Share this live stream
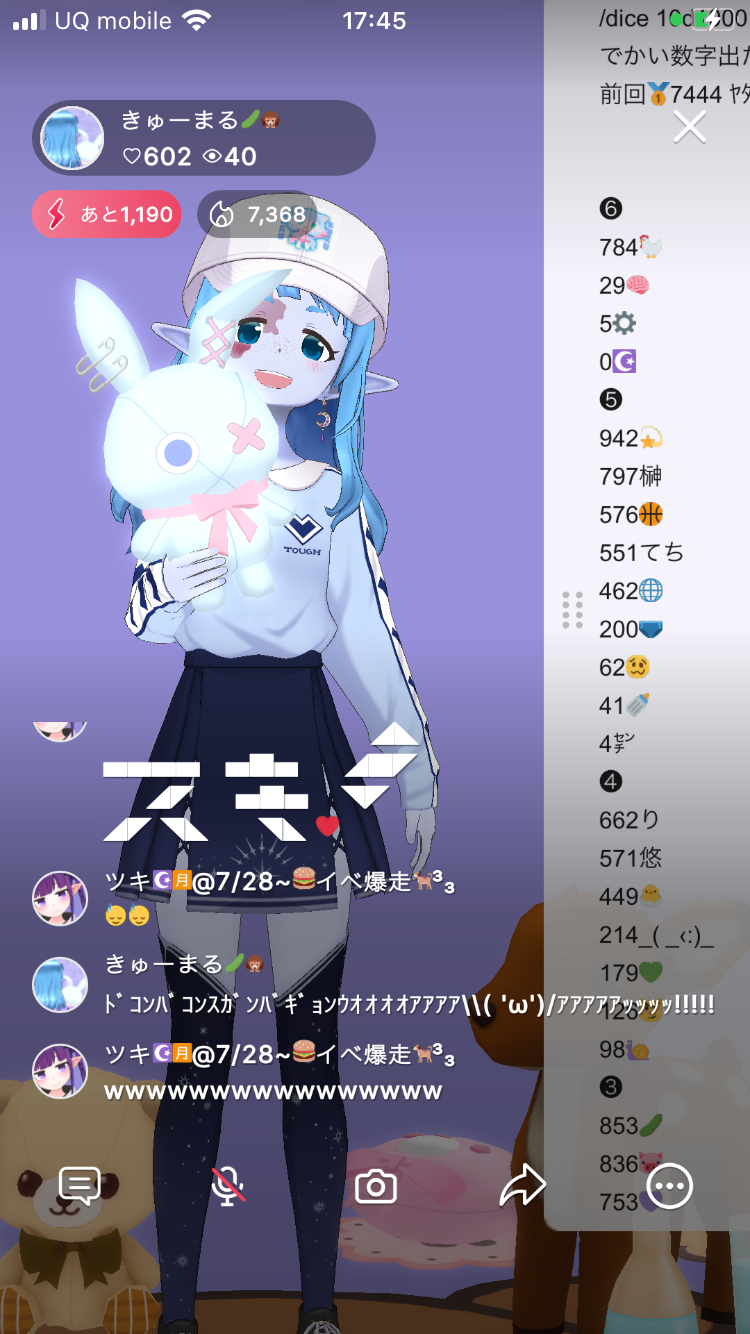Screen dimensions: 750x1334 click(x=523, y=1186)
